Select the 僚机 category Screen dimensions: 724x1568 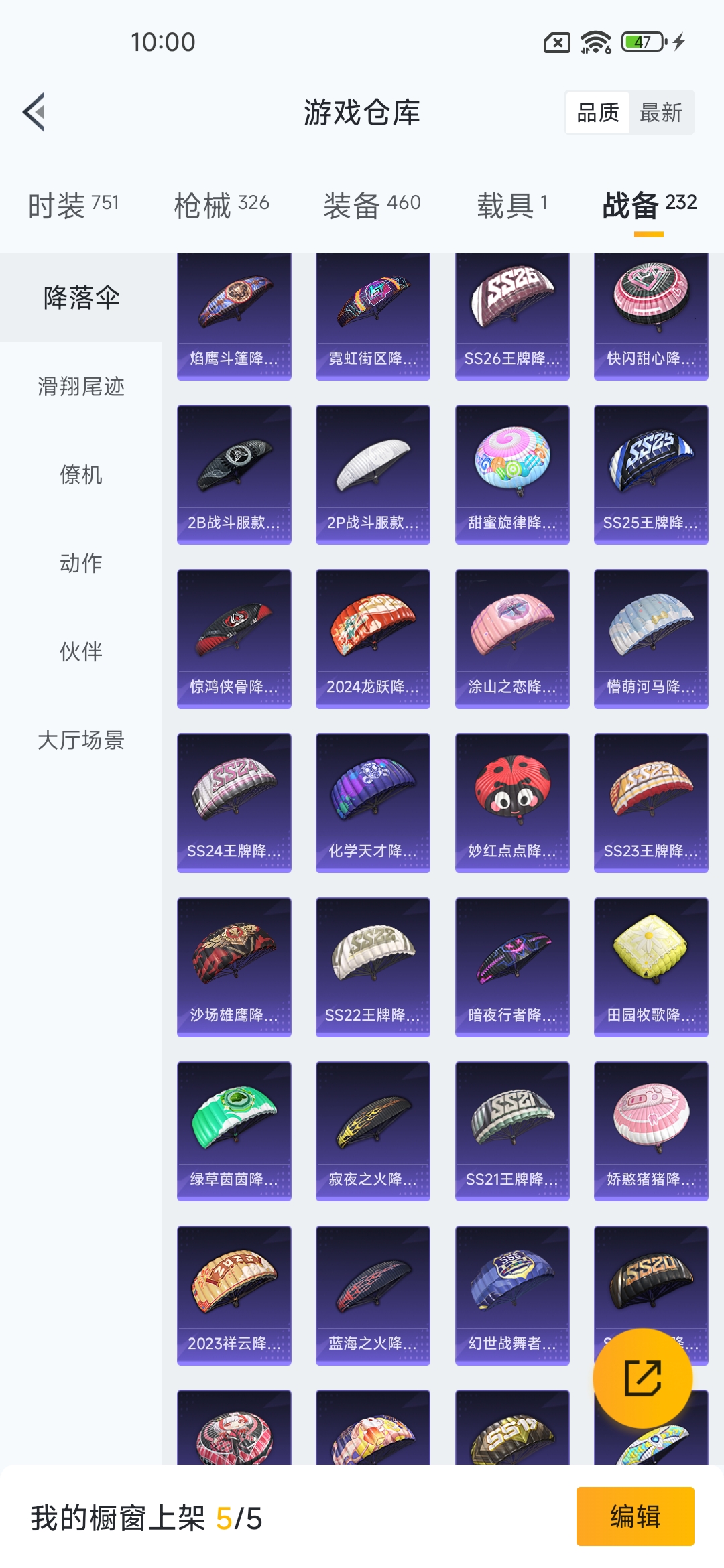click(x=81, y=475)
